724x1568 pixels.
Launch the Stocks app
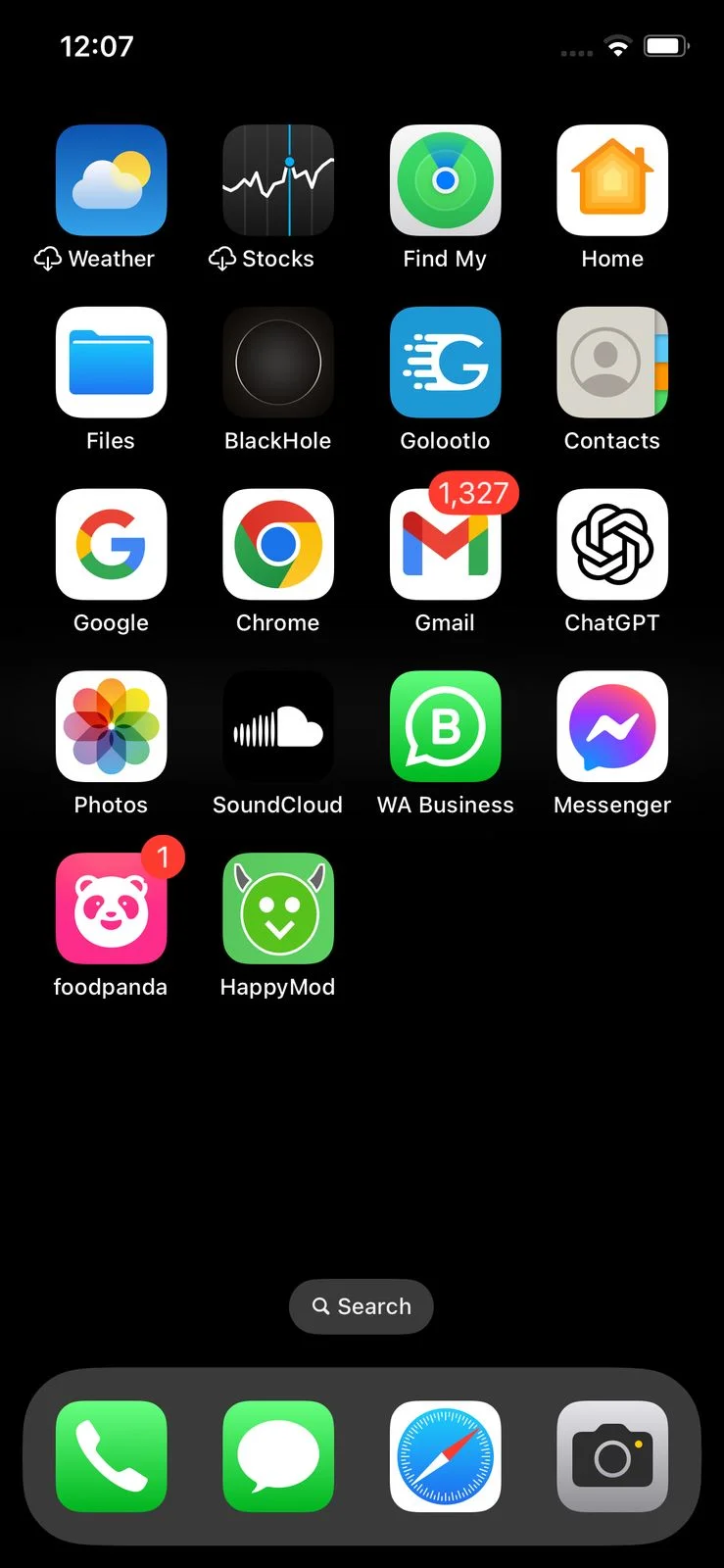278,180
